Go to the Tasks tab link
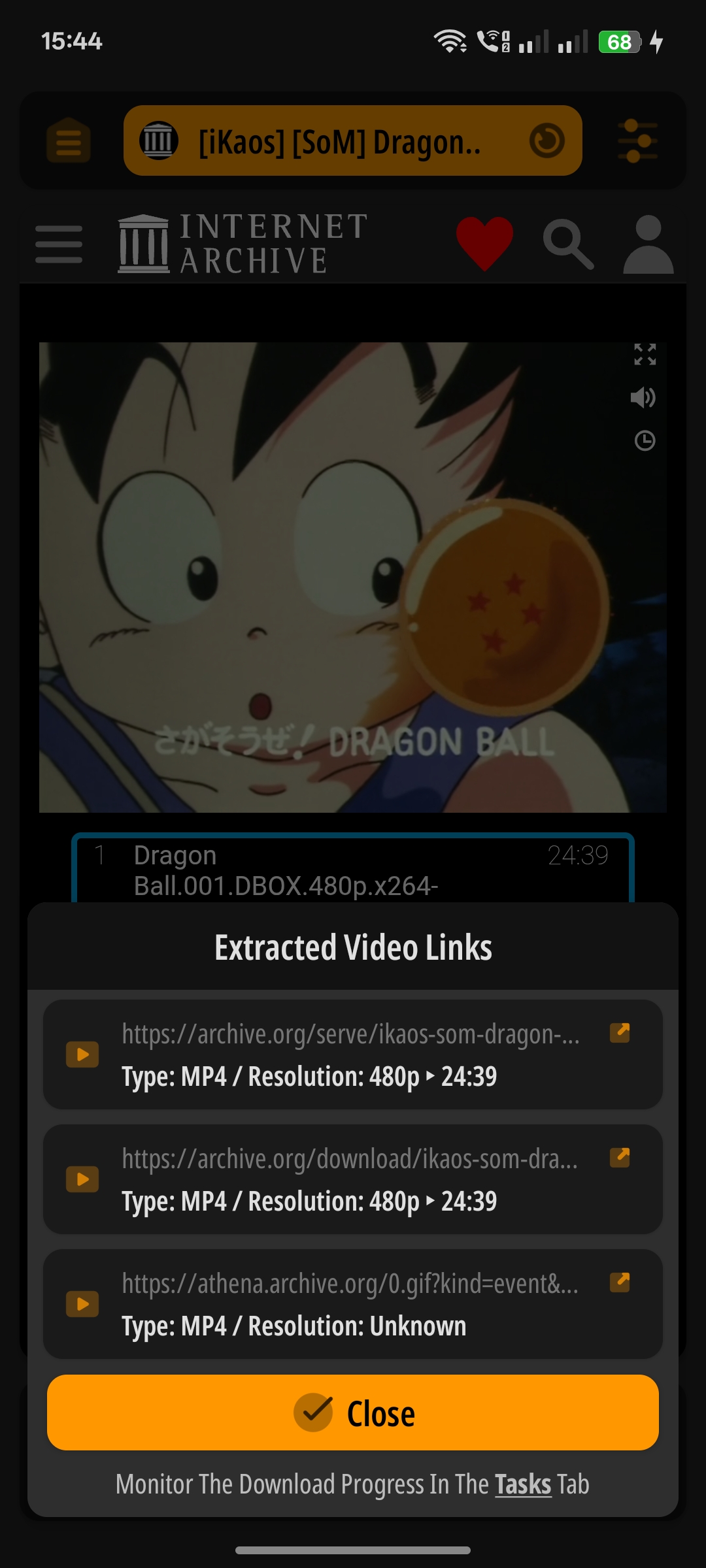The image size is (706, 1568). click(x=523, y=1484)
